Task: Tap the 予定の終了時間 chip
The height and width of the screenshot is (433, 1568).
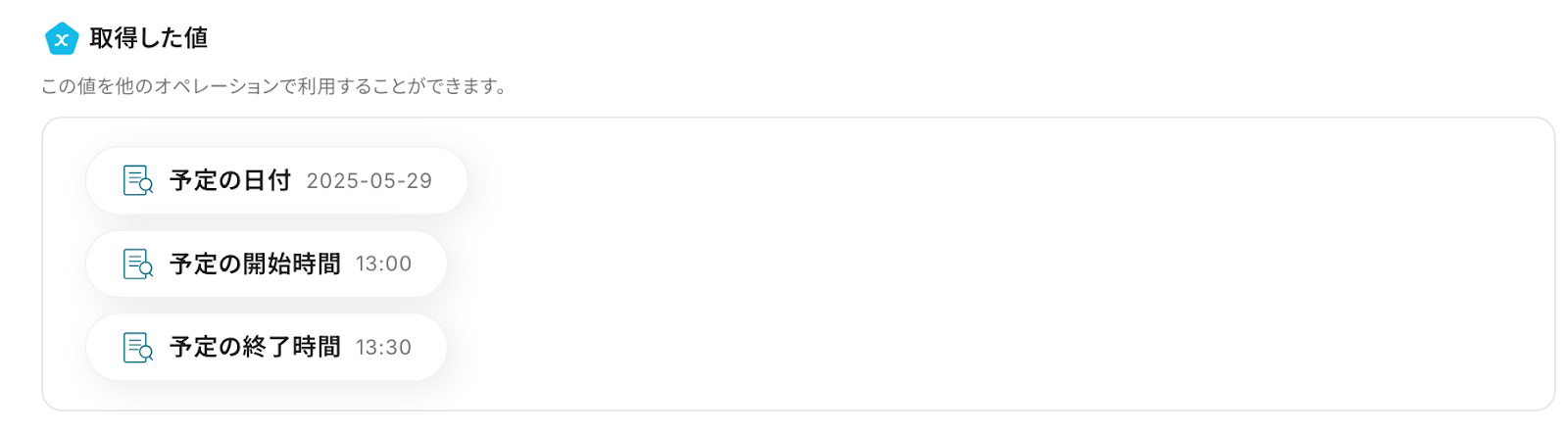Action: coord(267,348)
